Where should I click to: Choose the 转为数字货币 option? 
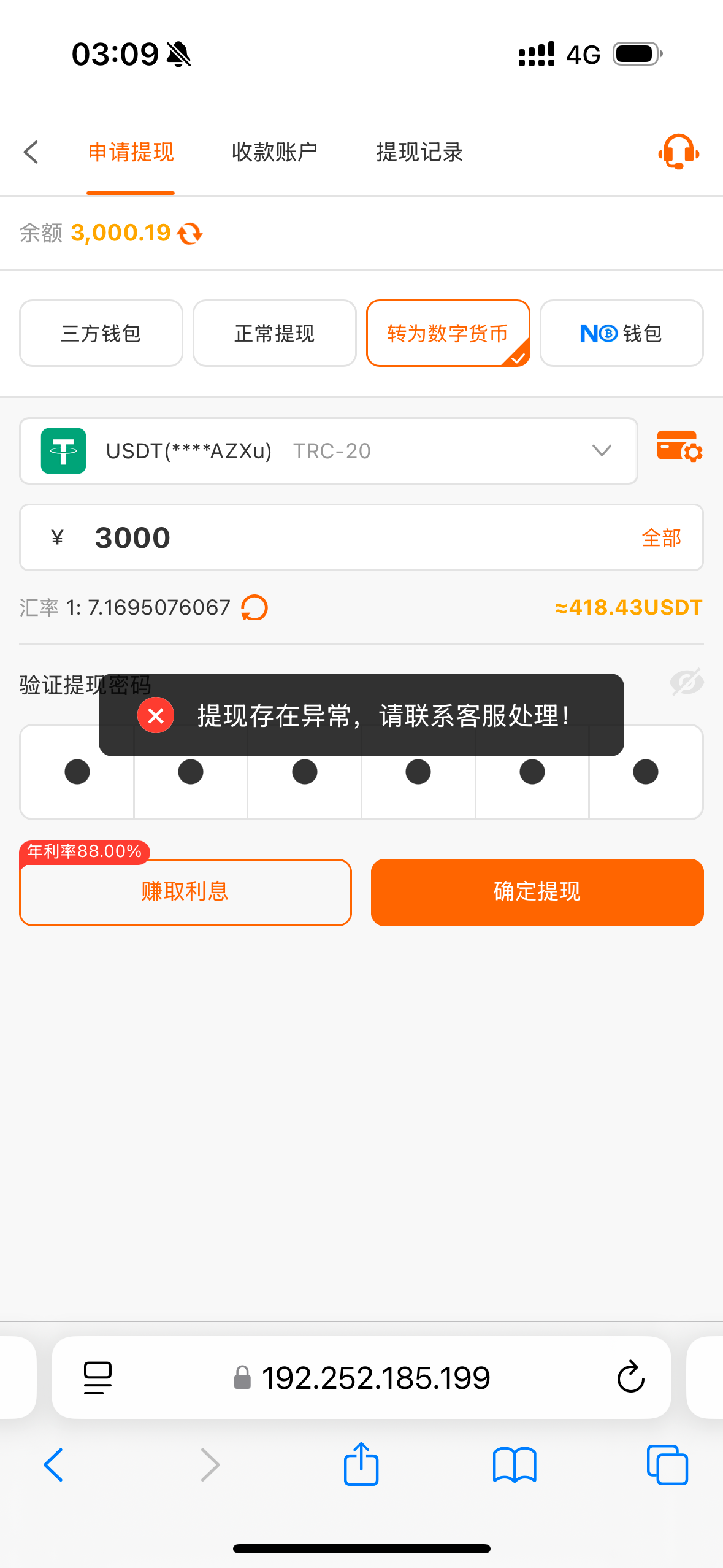pyautogui.click(x=448, y=333)
